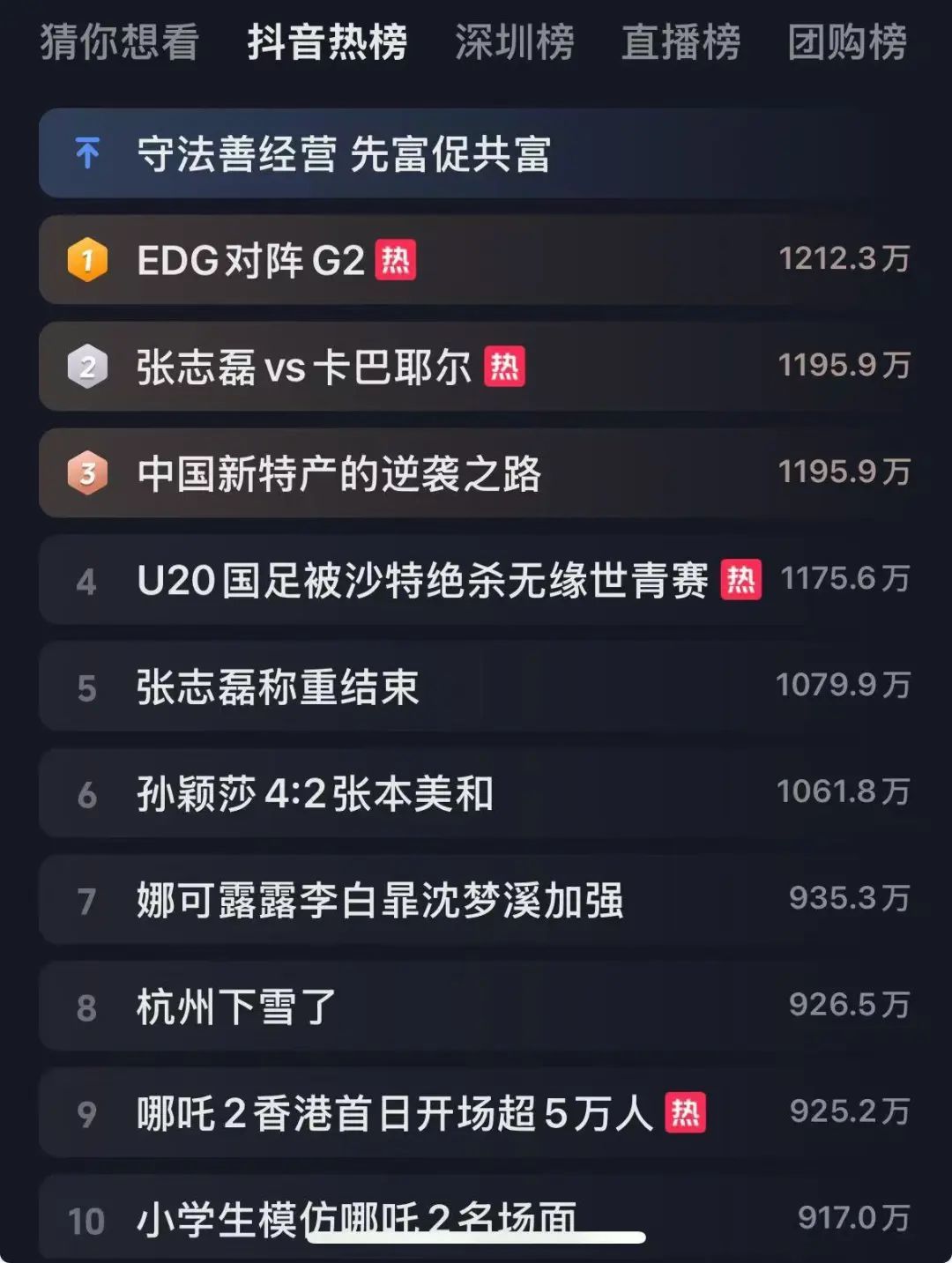The height and width of the screenshot is (1263, 952).
Task: Open the 深圳榜 tab
Action: tap(514, 42)
